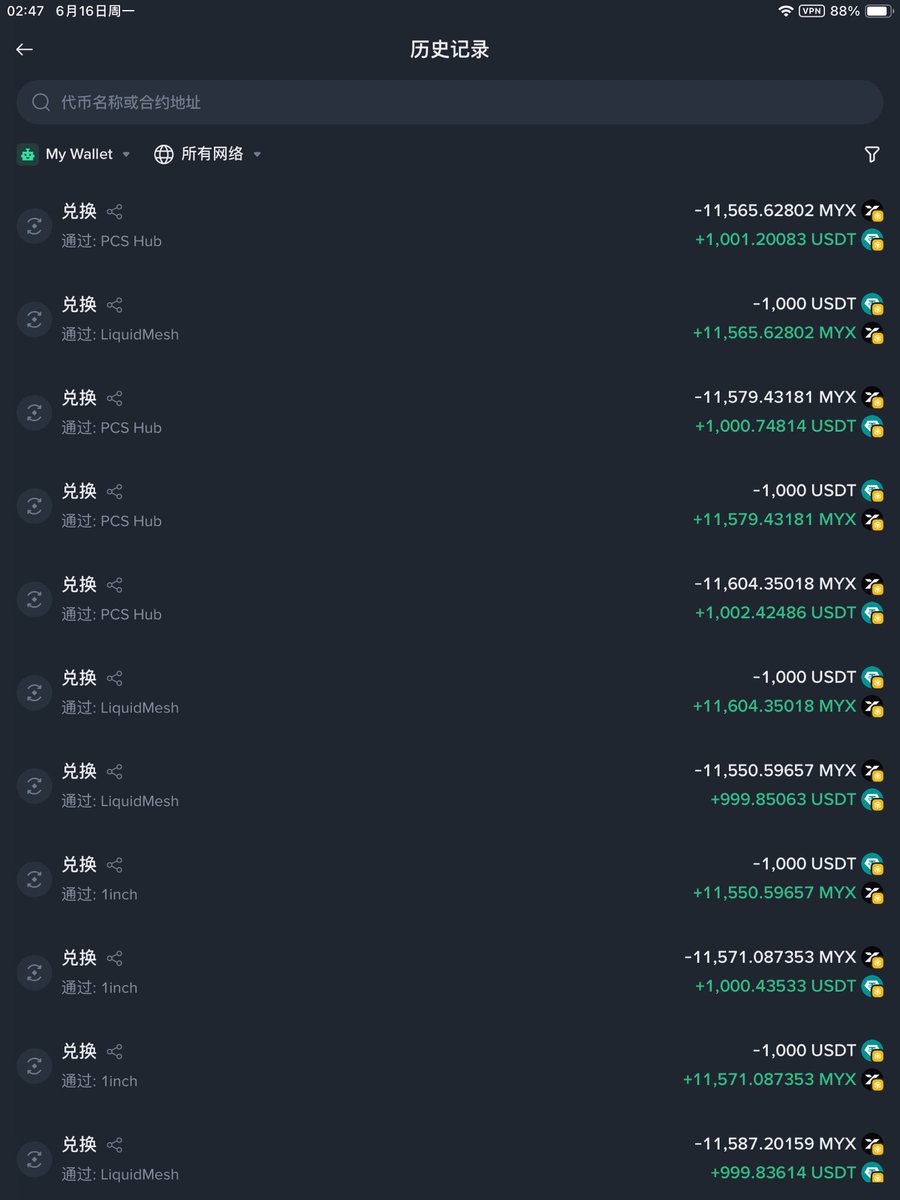Open the swap receiving +11,565.62802 MYX
This screenshot has height=1200, width=900.
450,318
